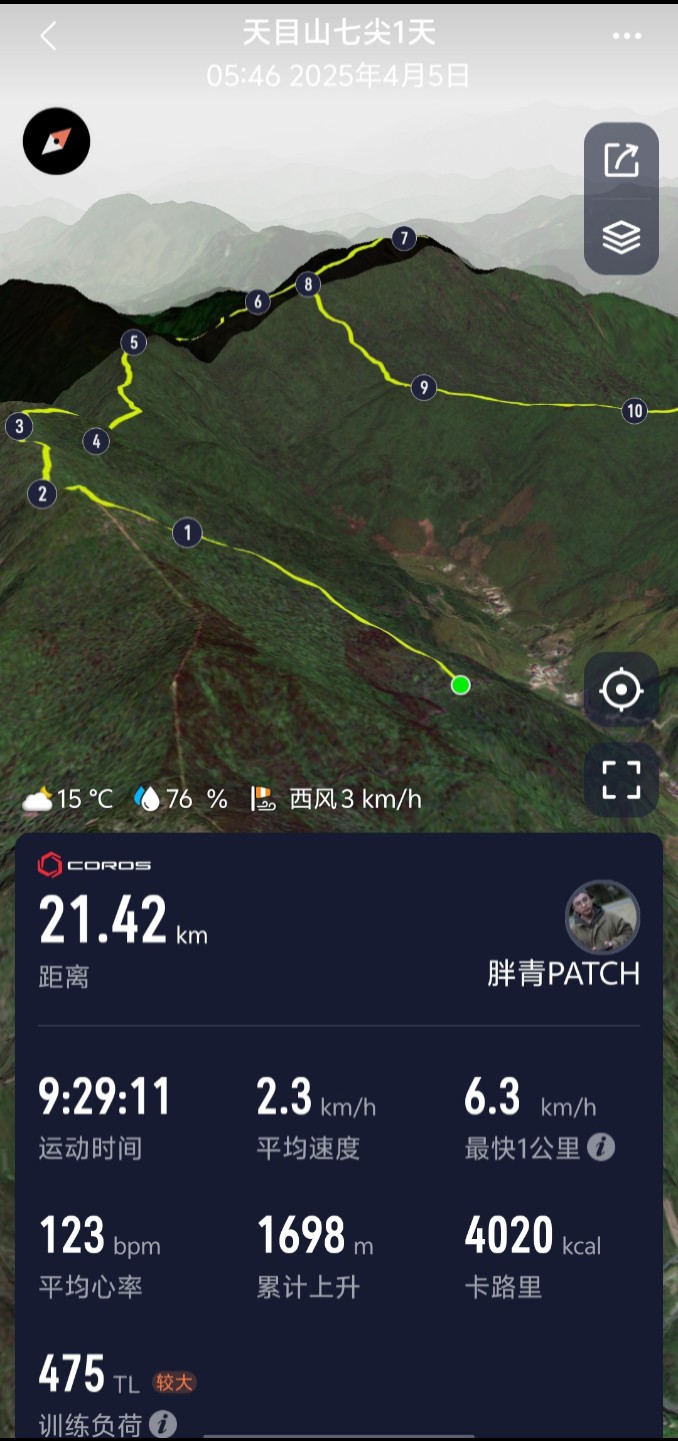Open 胖青PATCH profile avatar
Image resolution: width=678 pixels, height=1441 pixels.
[603, 917]
